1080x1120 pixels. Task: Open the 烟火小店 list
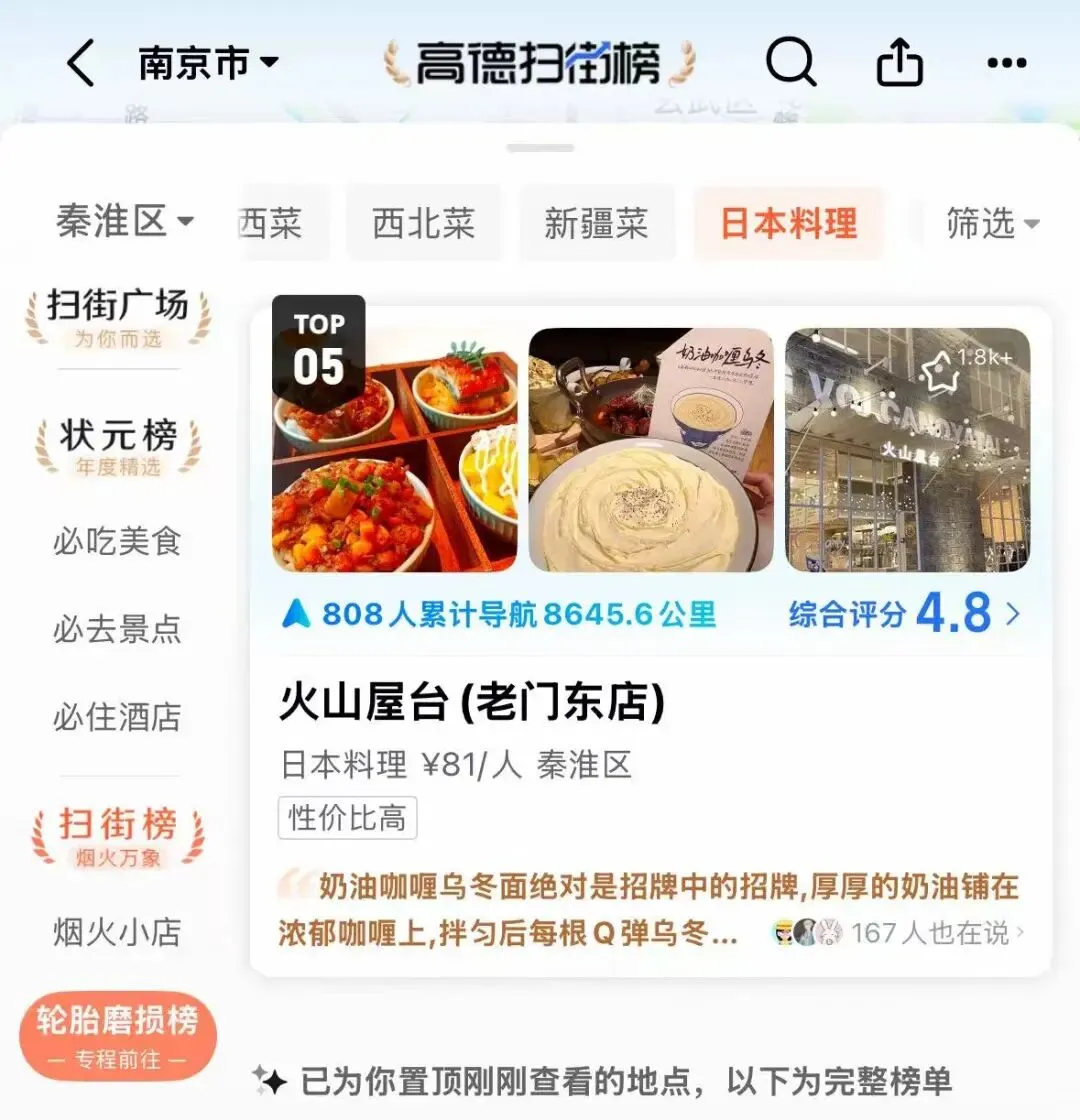(117, 932)
